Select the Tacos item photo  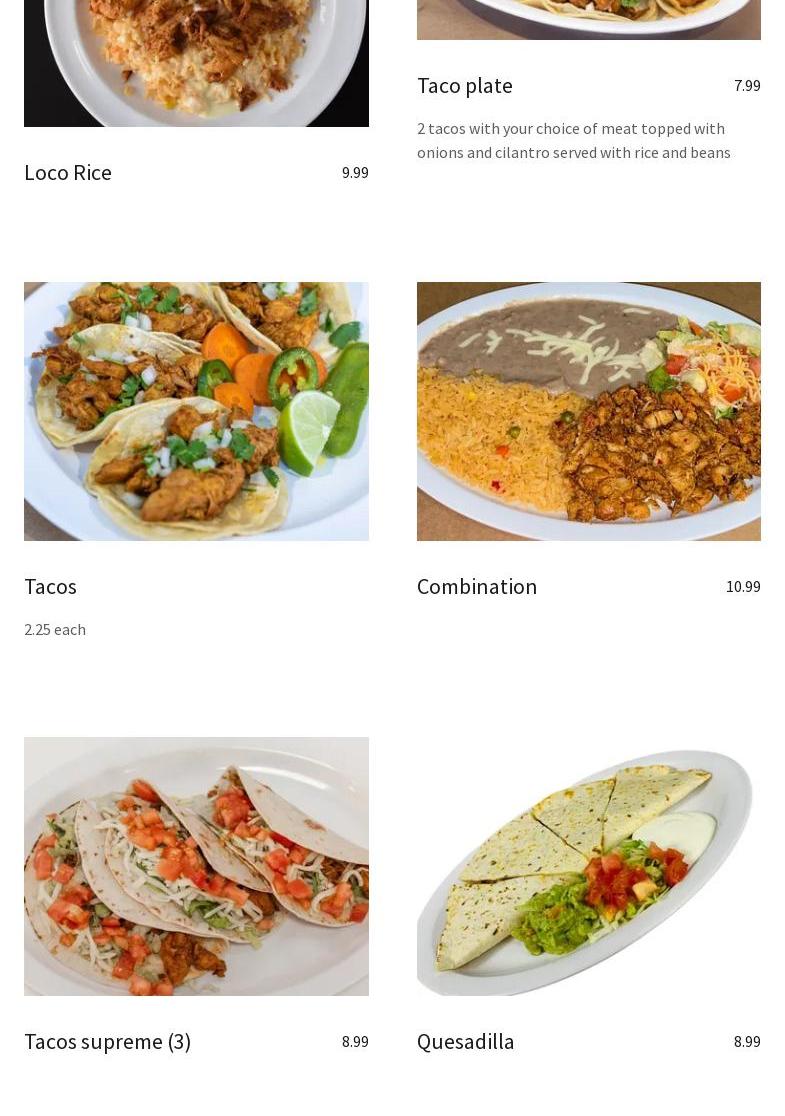[x=196, y=411]
